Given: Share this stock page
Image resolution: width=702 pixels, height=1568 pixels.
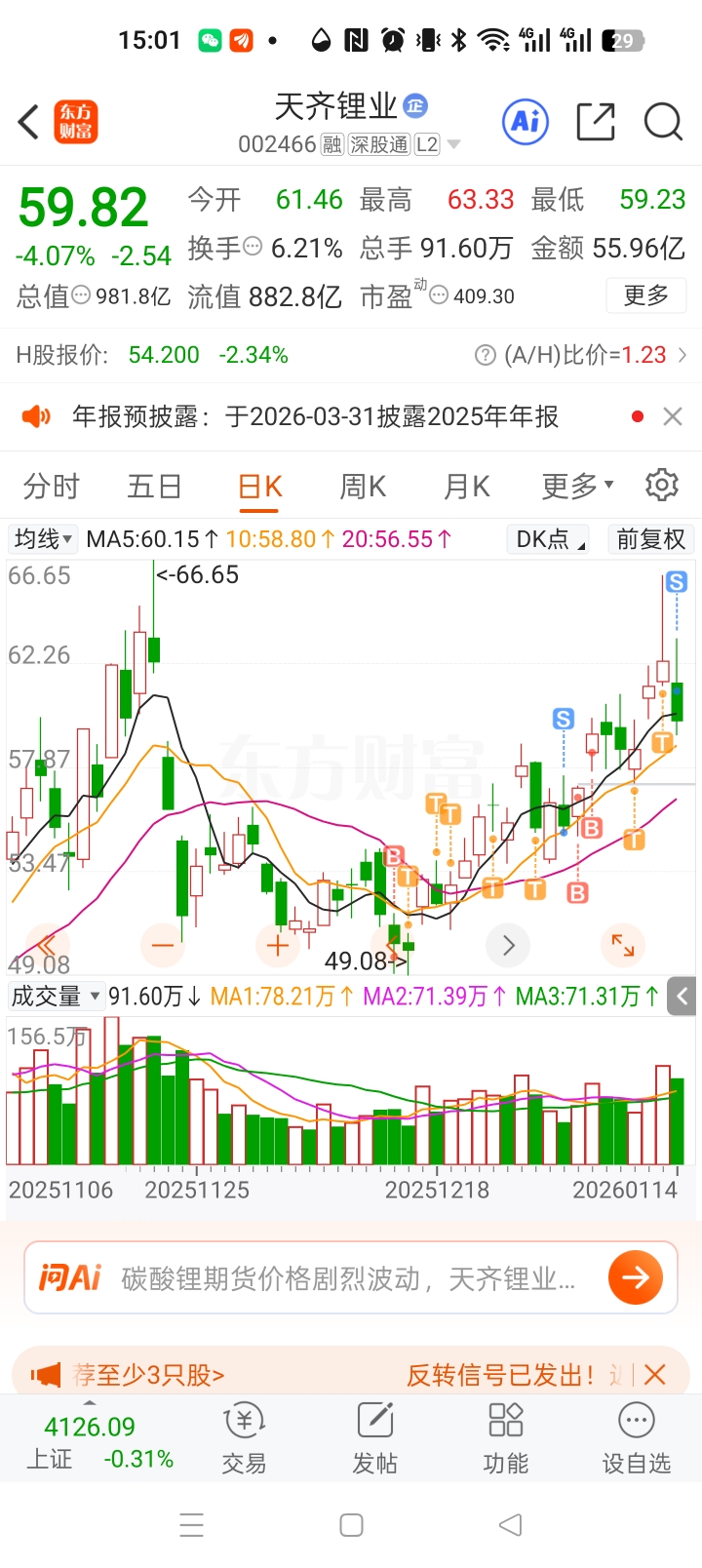Looking at the screenshot, I should click(x=596, y=122).
